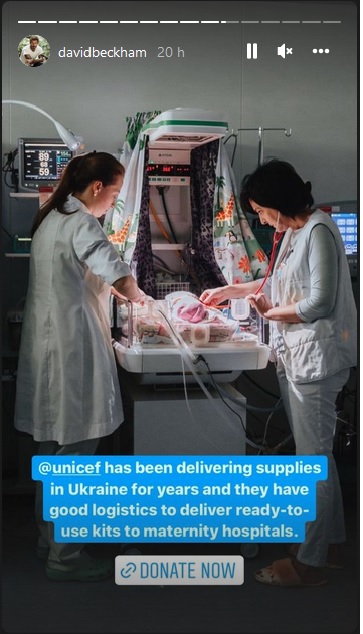Open the @unicef mention
Viewport: 363px width, 634px height.
click(70, 468)
